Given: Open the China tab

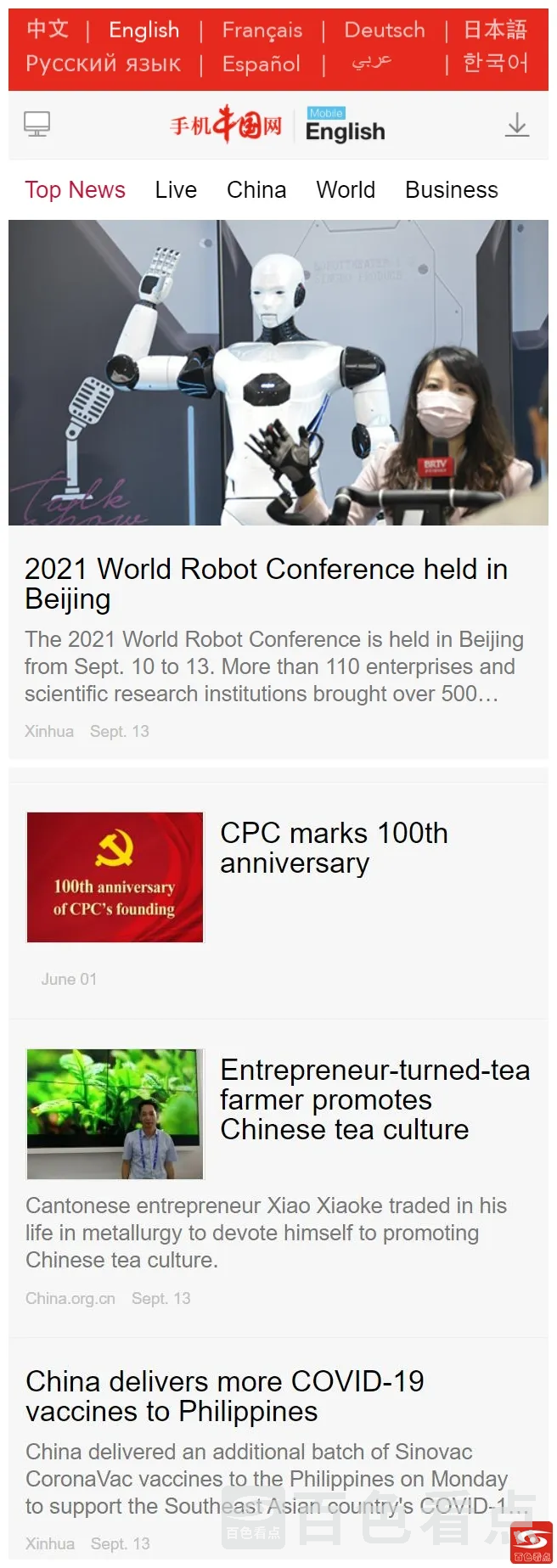Looking at the screenshot, I should [256, 190].
